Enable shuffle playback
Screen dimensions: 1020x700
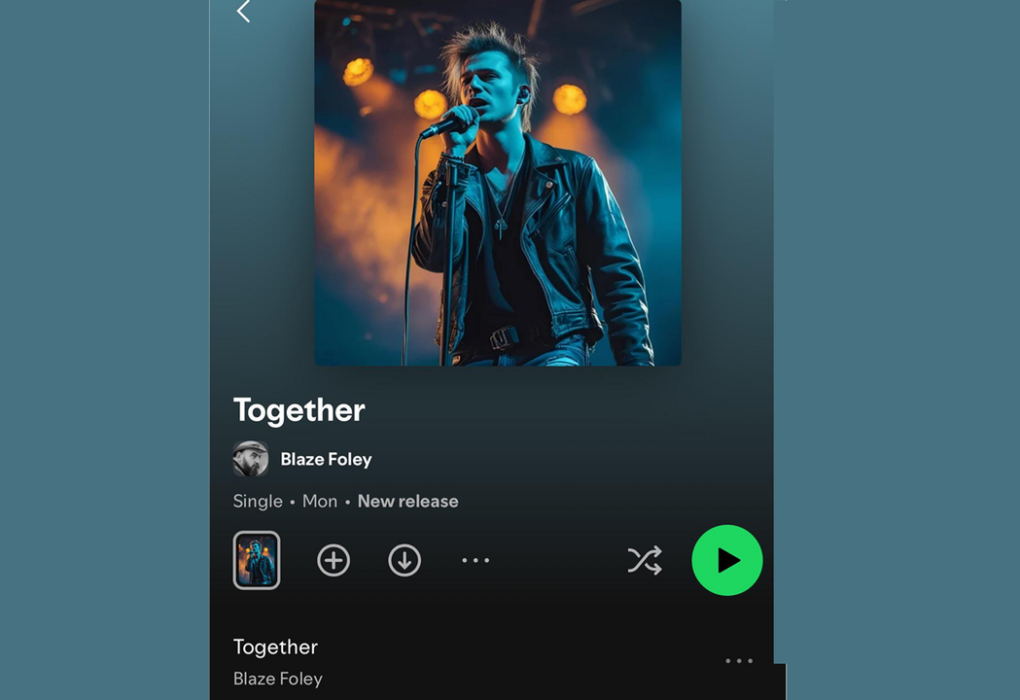645,561
